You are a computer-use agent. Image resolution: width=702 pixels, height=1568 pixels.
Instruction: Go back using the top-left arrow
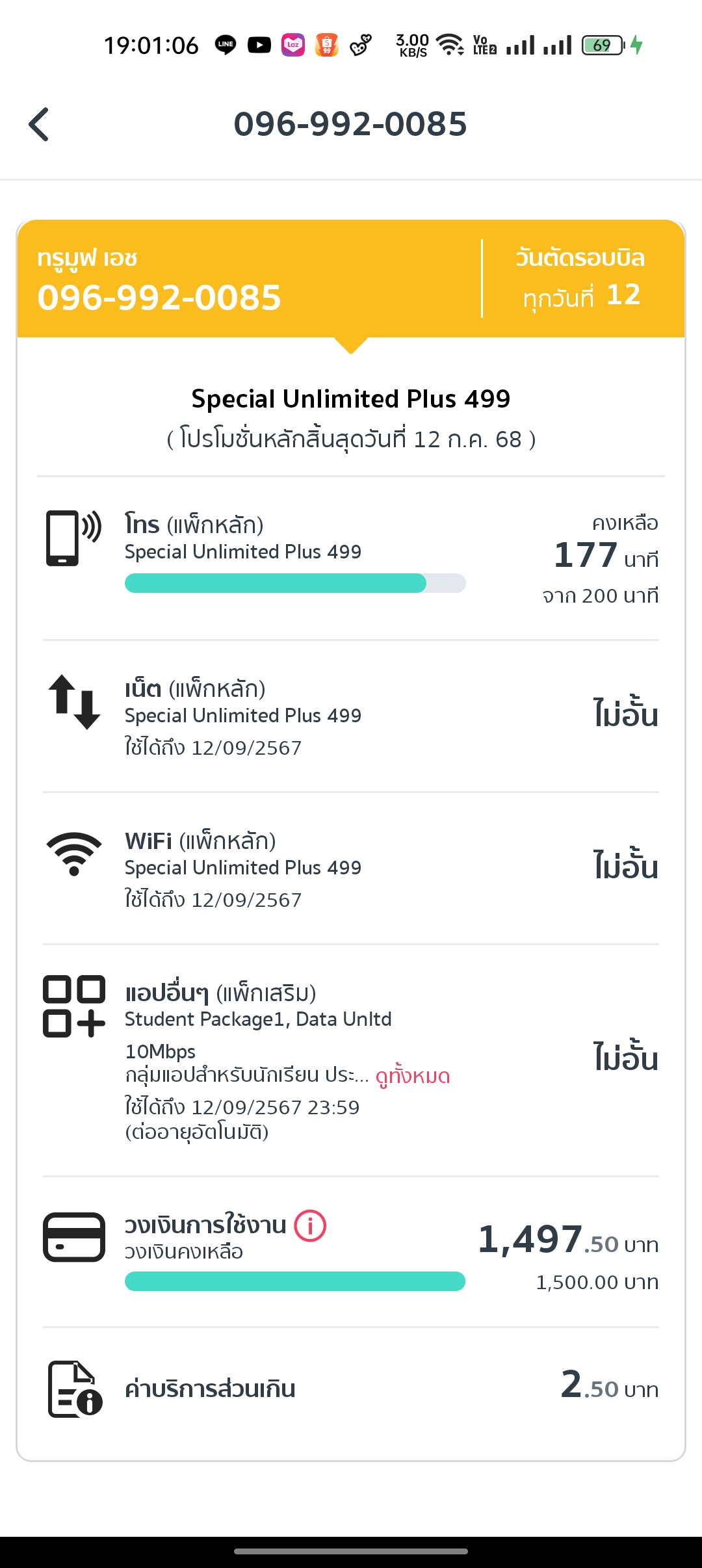pos(39,124)
